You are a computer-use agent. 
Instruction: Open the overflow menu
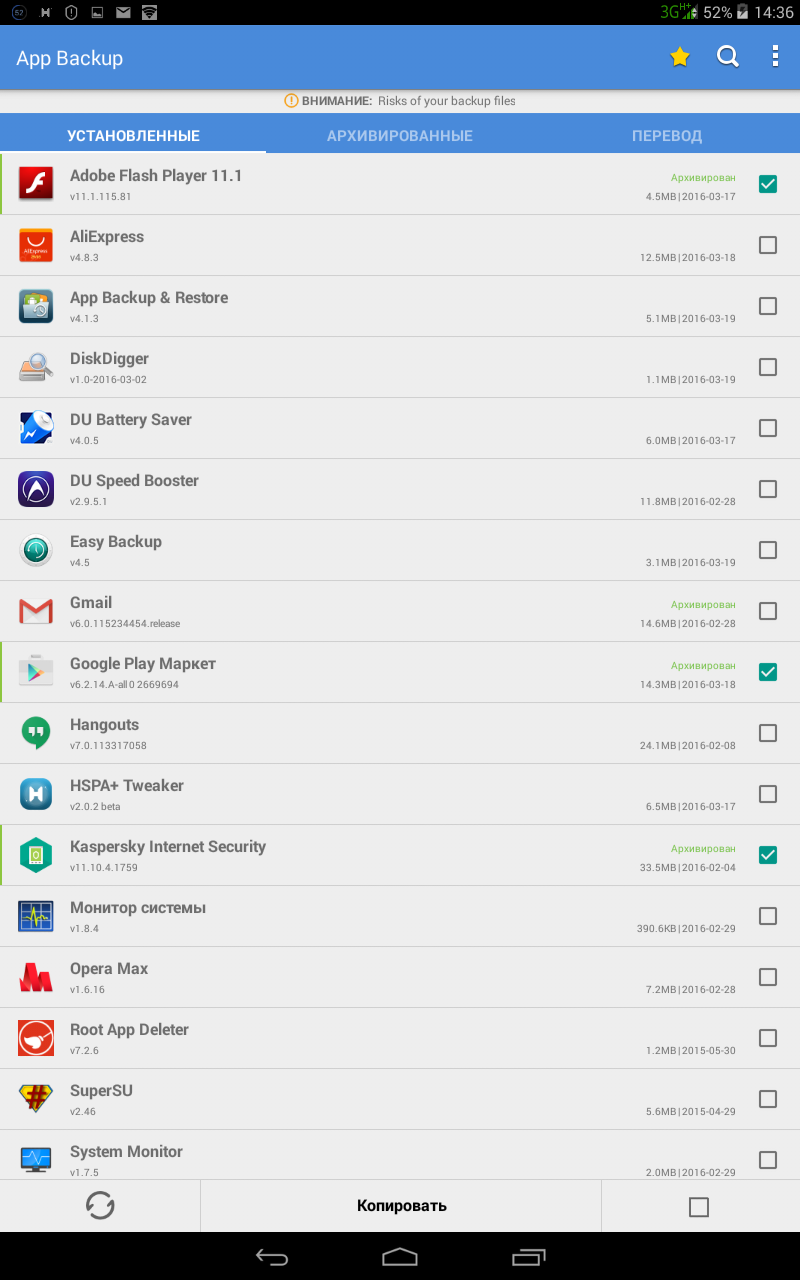pos(775,57)
